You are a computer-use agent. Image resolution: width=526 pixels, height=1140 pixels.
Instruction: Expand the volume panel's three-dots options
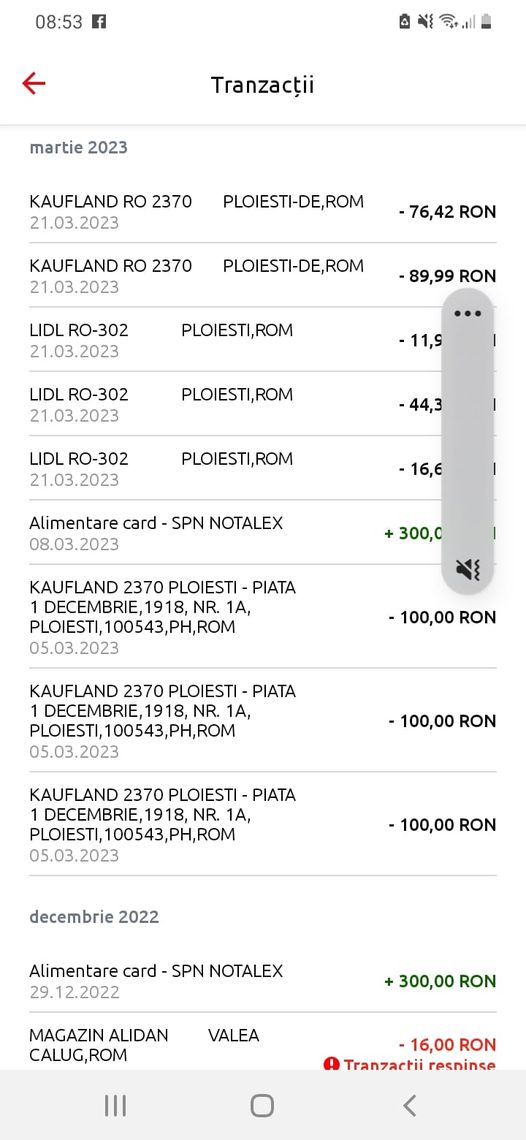tap(468, 314)
